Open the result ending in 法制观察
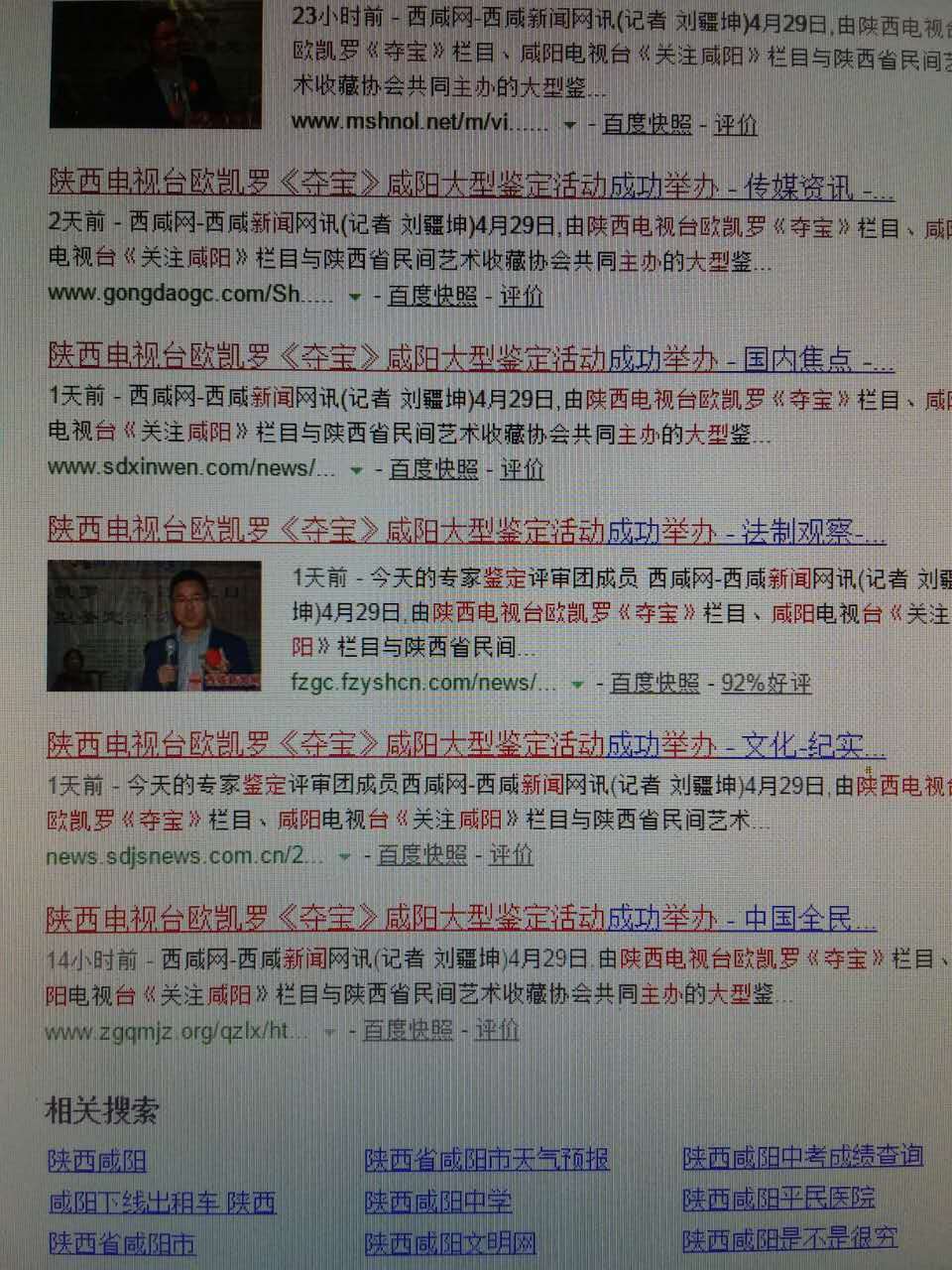Viewport: 952px width, 1270px height. pyautogui.click(x=466, y=532)
